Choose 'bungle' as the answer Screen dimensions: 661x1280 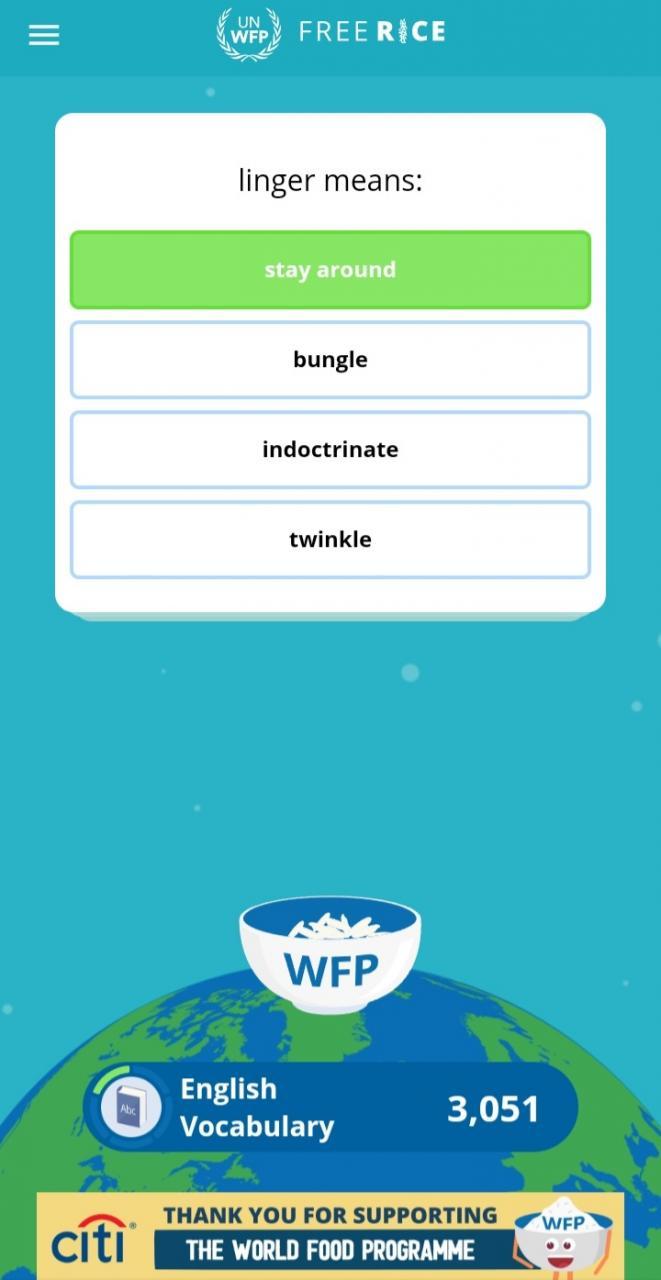point(330,360)
